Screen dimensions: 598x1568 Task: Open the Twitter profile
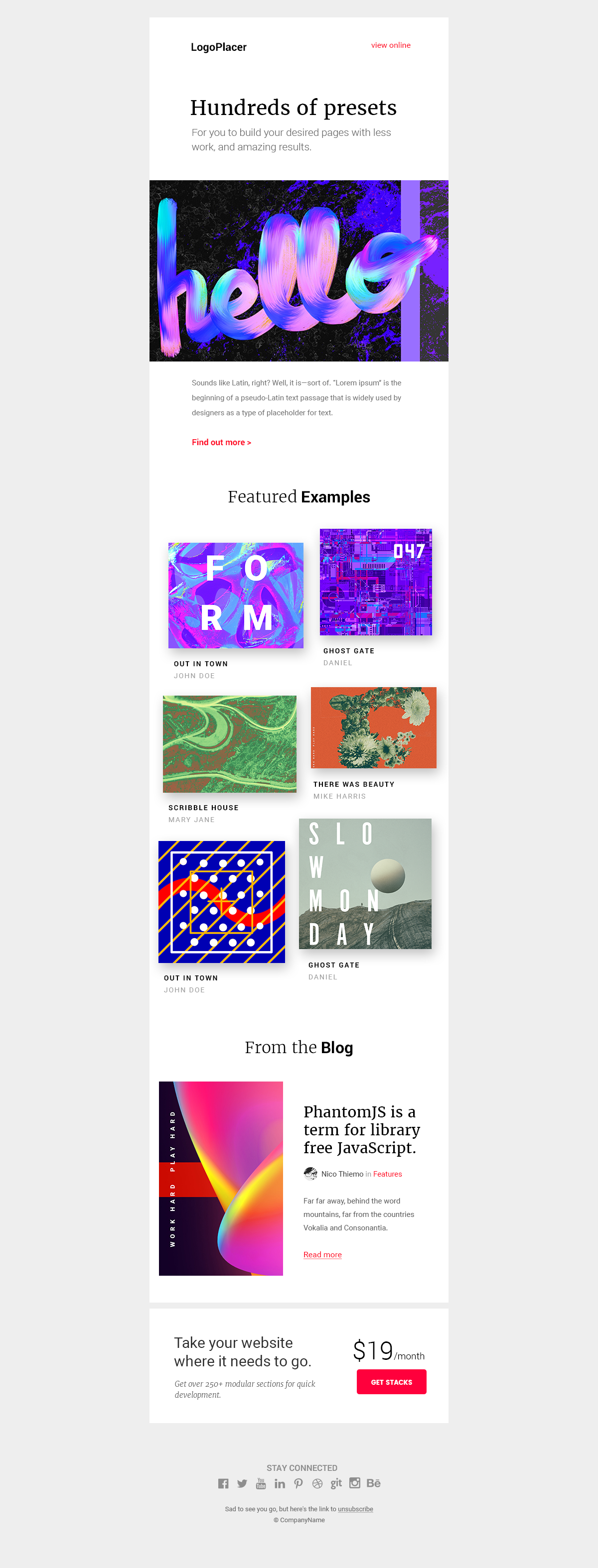[x=242, y=1483]
